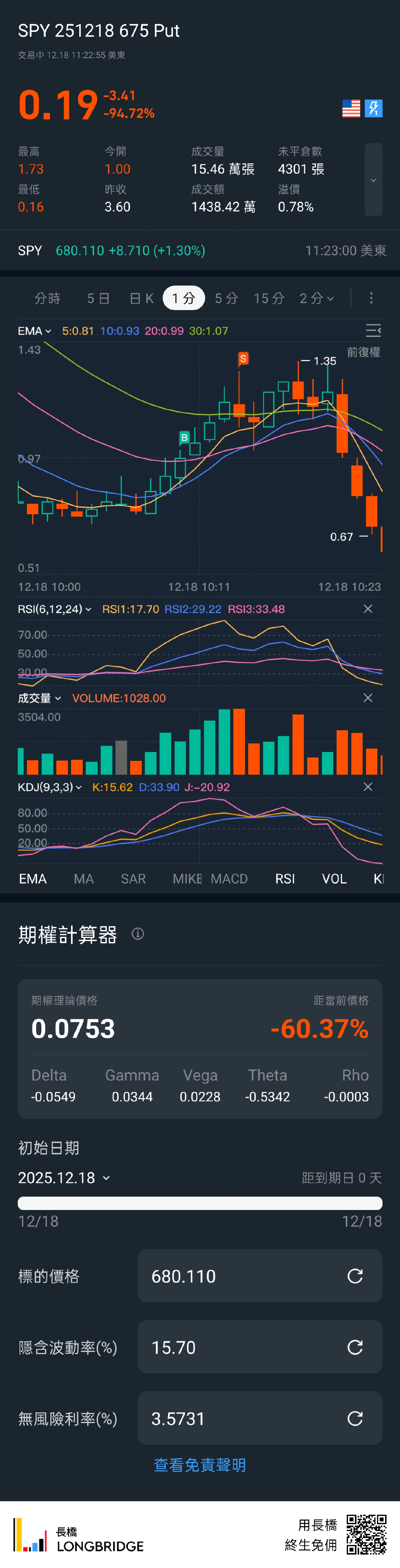Open chart indicator settings icon
Viewport: 400px width, 1568px height.
click(373, 330)
